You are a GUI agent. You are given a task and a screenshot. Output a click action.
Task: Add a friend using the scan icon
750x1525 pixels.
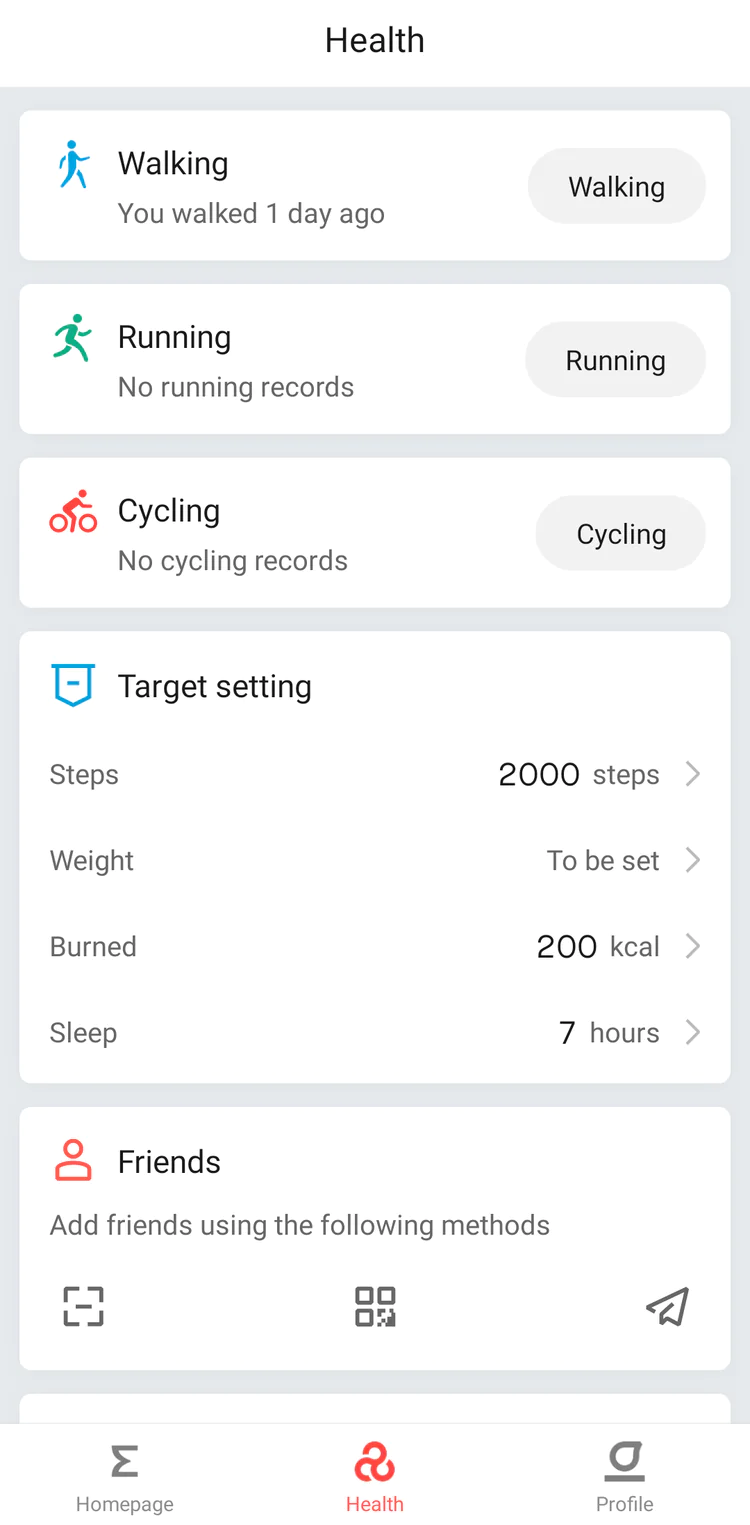tap(84, 1306)
